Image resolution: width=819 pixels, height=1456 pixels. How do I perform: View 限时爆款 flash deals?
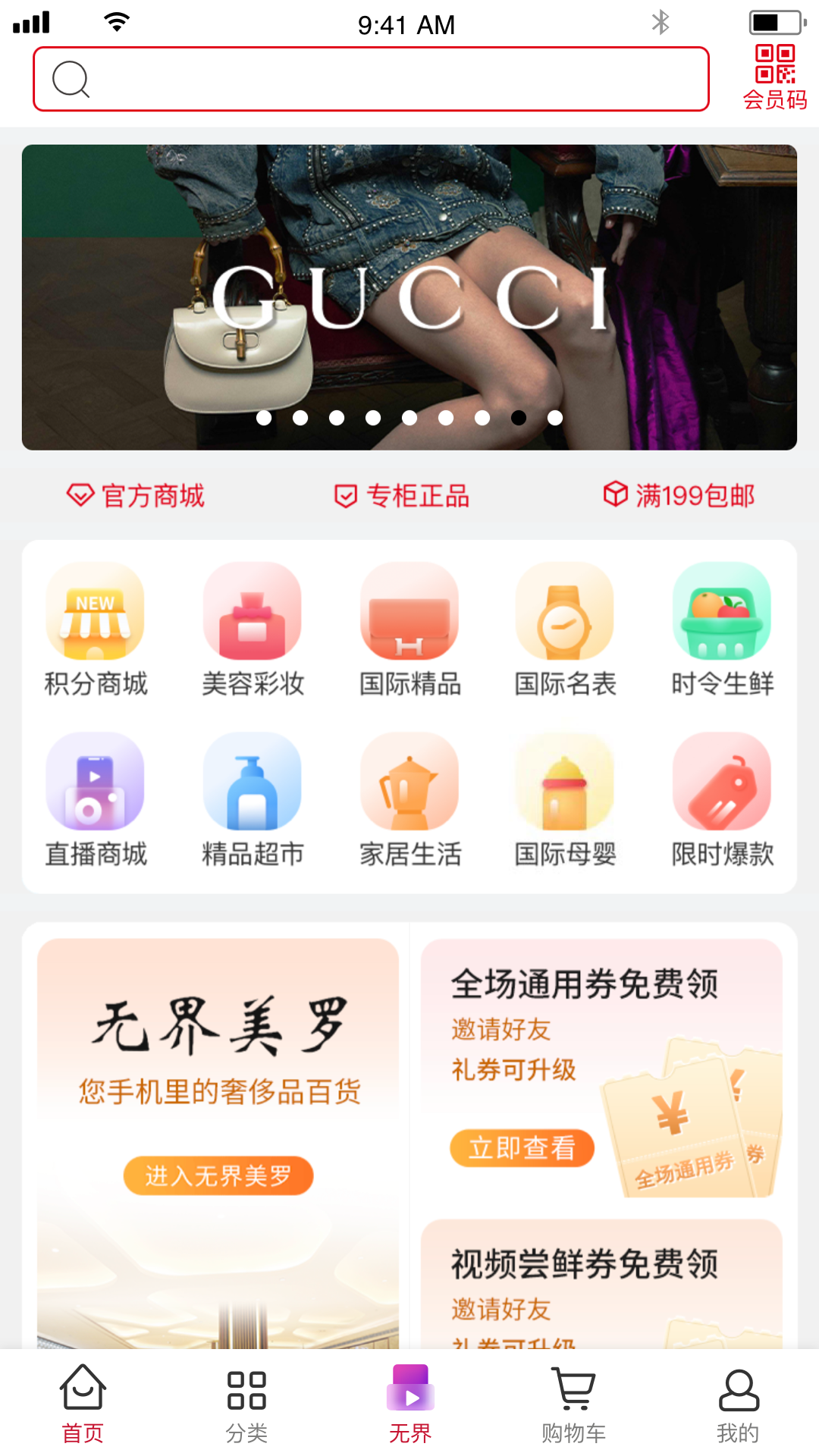pyautogui.click(x=722, y=799)
